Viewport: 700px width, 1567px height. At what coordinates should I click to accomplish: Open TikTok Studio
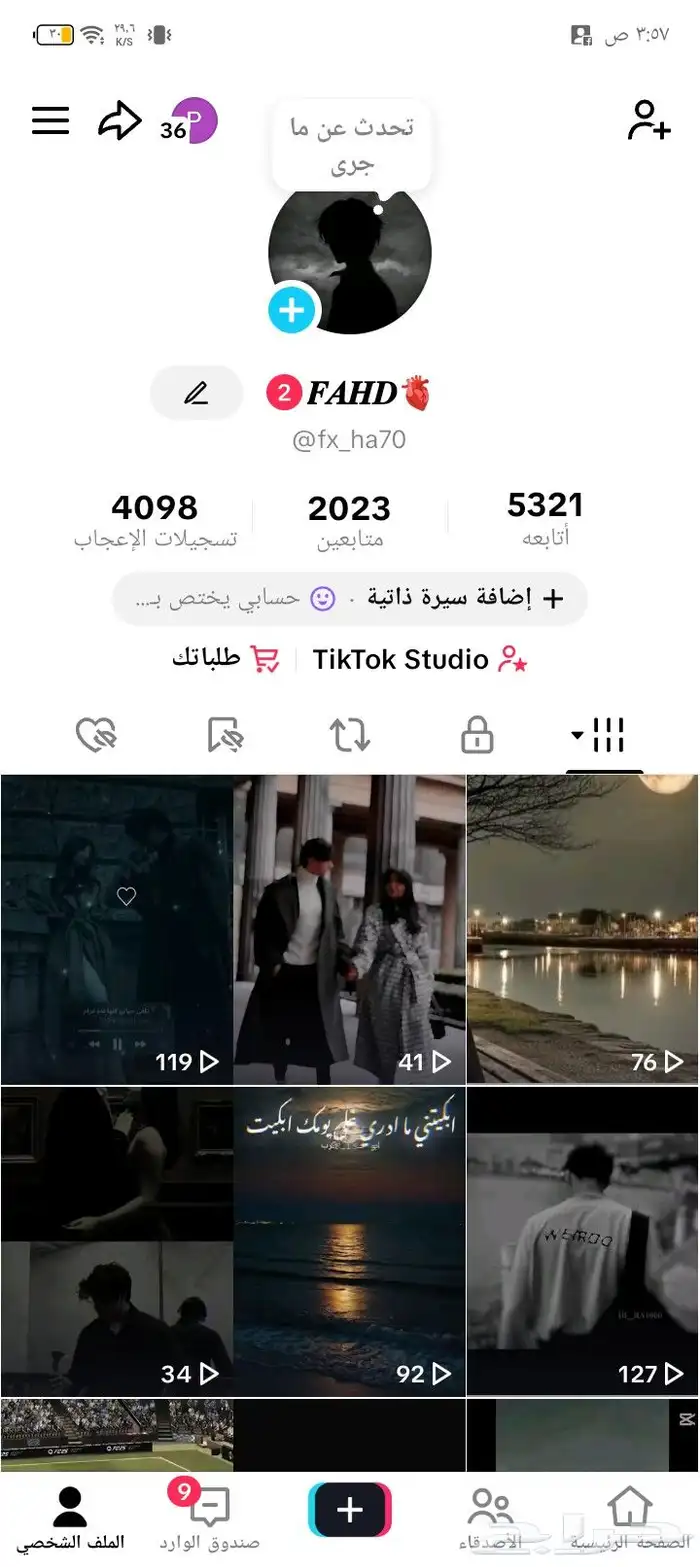click(420, 659)
